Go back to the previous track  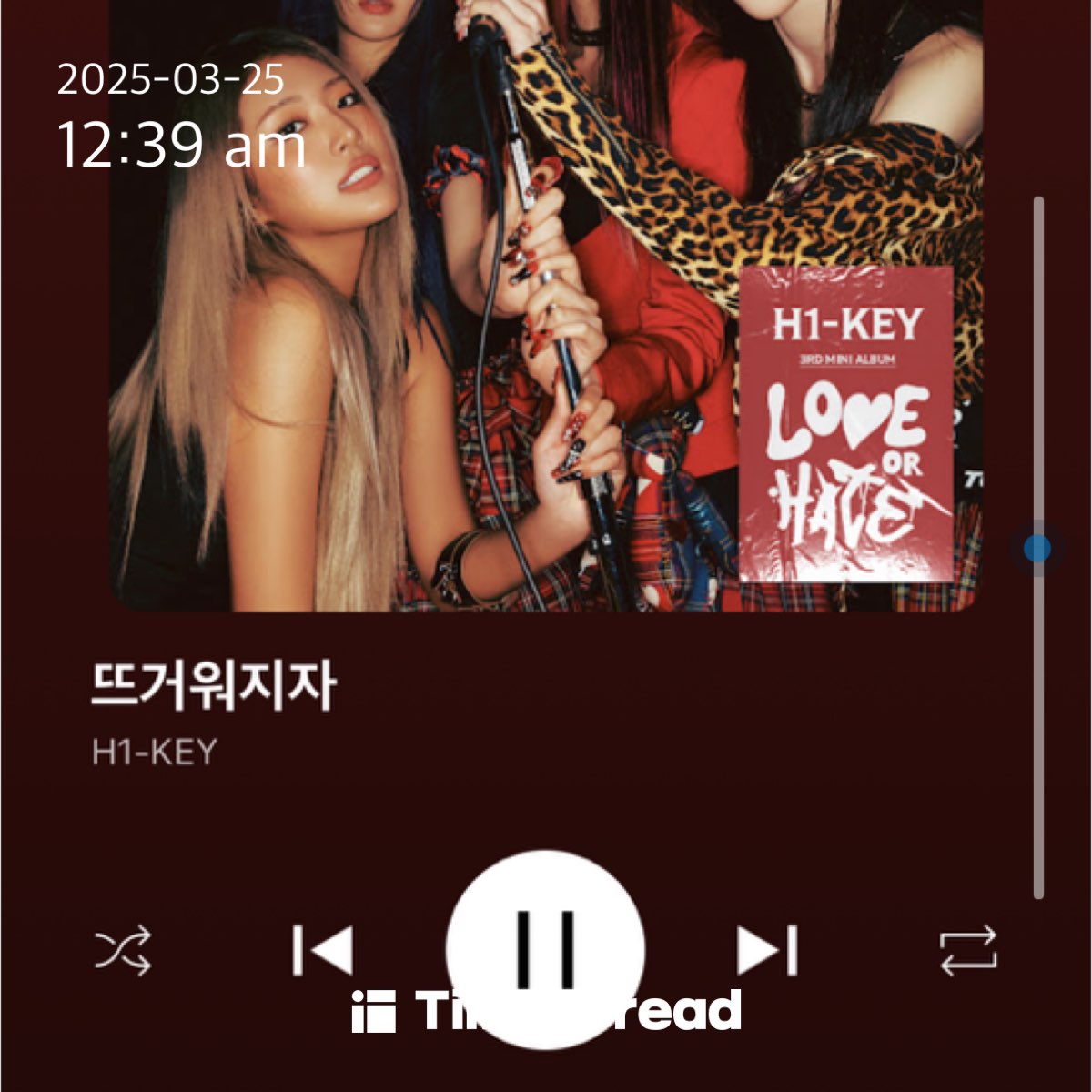click(x=323, y=951)
